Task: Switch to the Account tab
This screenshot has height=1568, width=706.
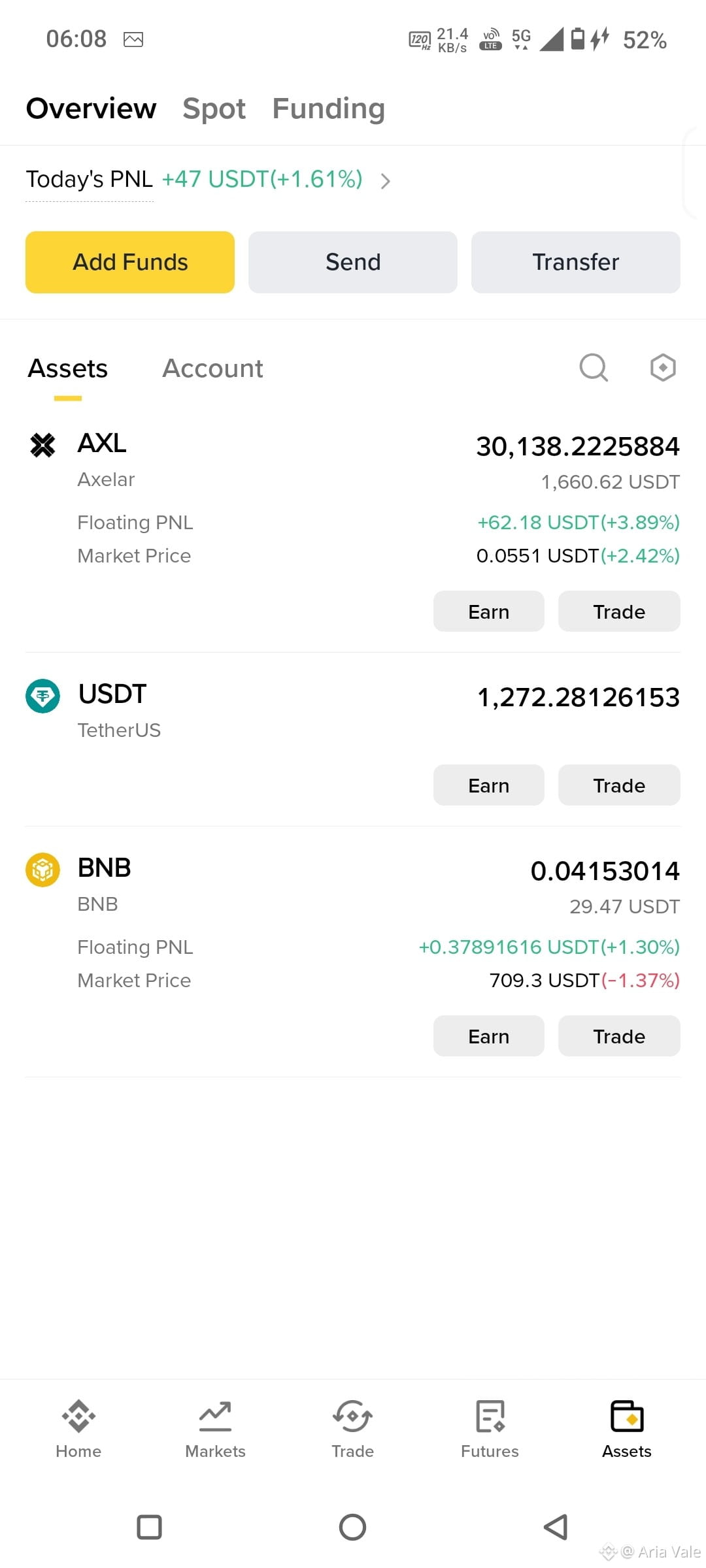Action: click(212, 368)
